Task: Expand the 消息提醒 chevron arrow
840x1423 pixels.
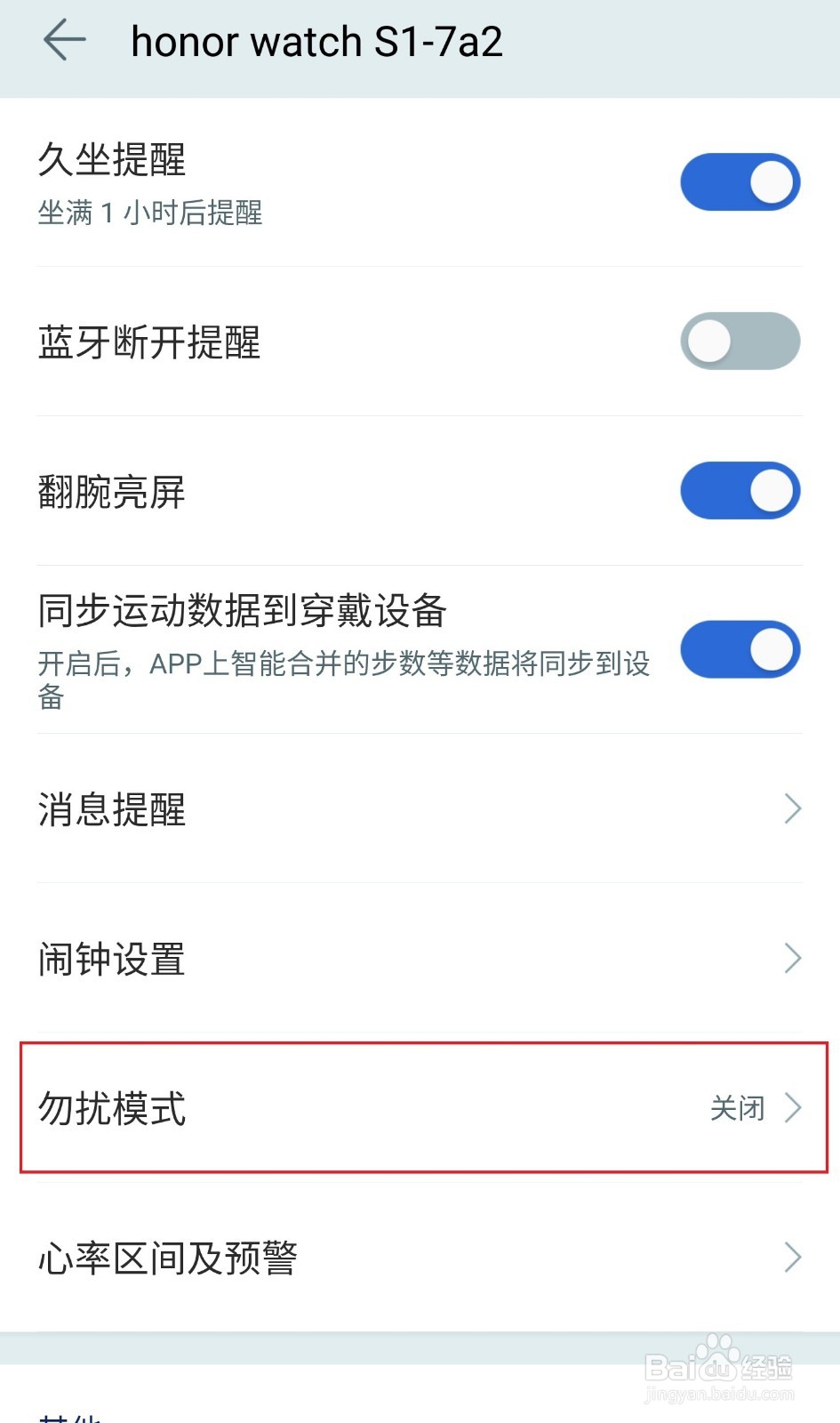Action: pos(792,809)
